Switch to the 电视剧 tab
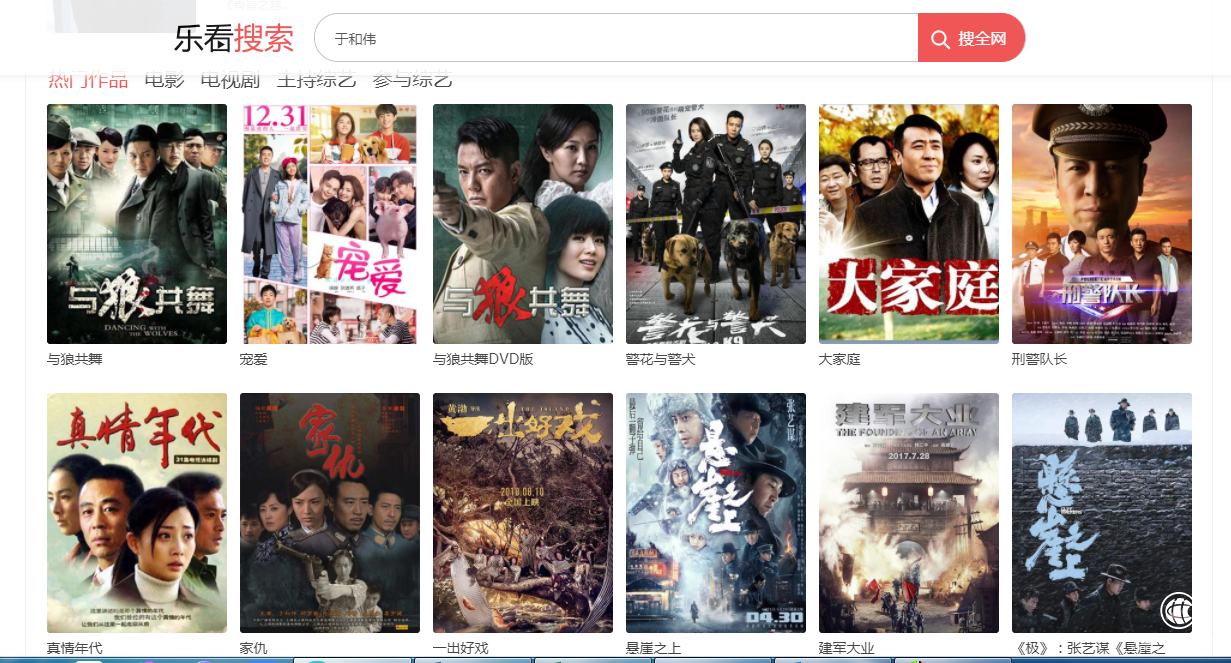Screen dimensions: 1231x663 tap(230, 81)
